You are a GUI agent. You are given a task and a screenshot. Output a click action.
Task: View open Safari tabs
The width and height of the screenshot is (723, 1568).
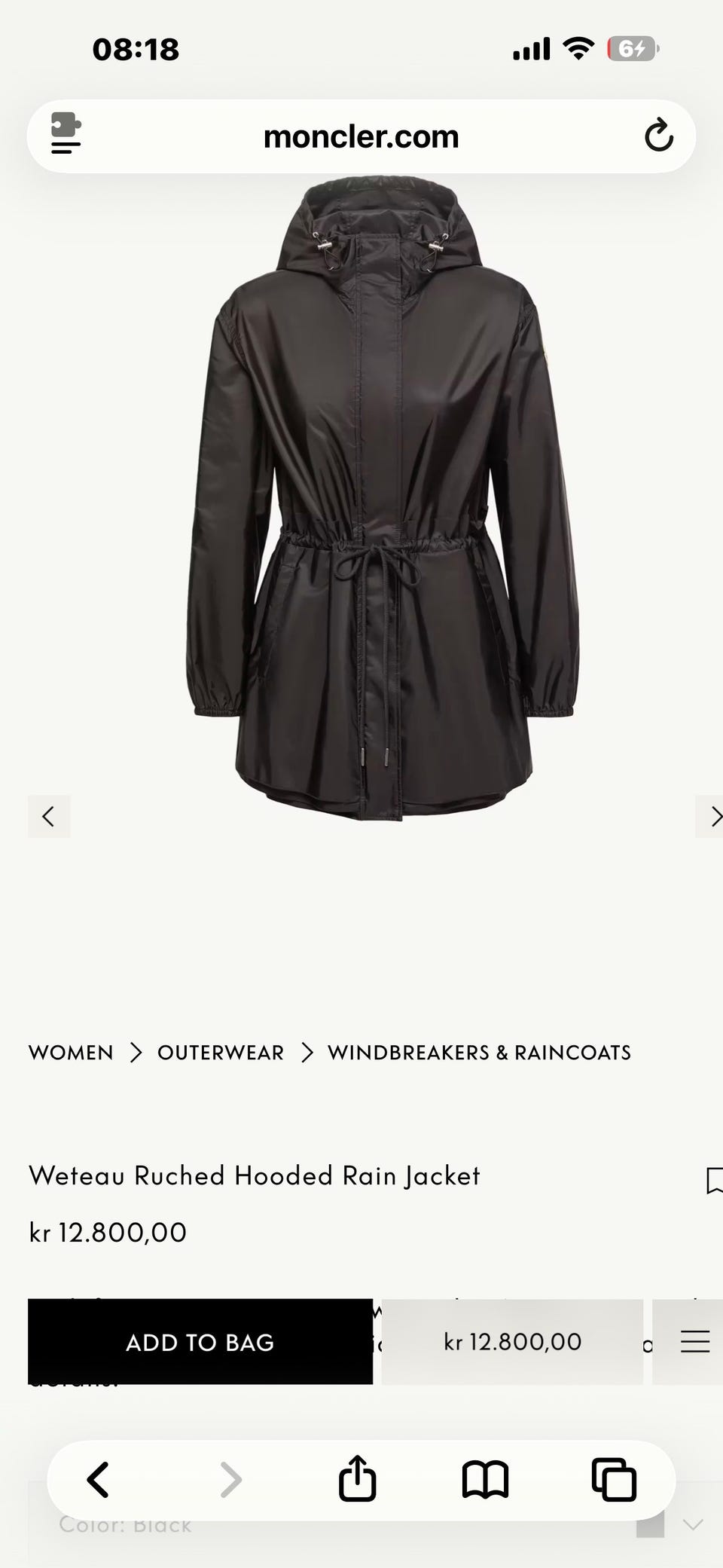click(613, 1480)
